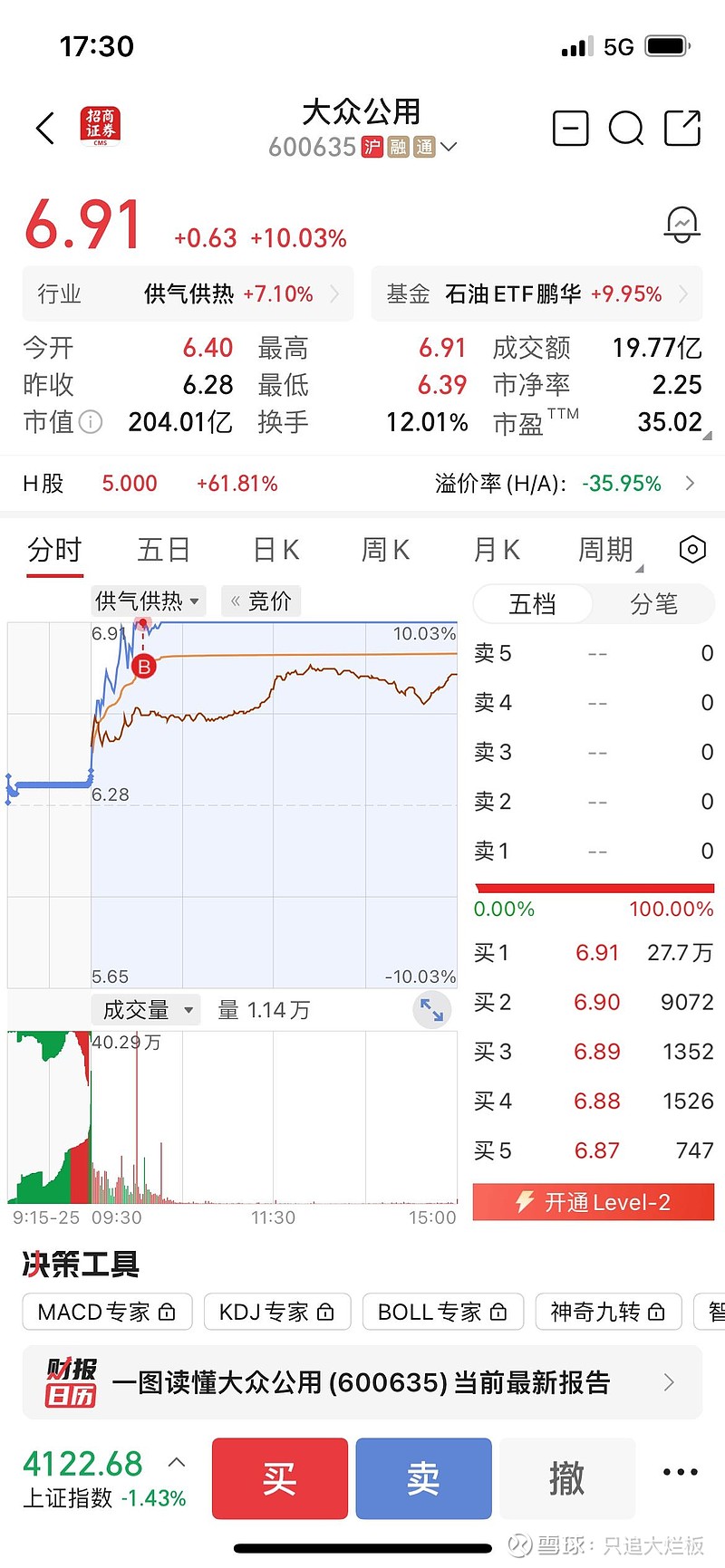Screen dimensions: 725x1568
Task: Open the 供气供热 industry row
Action: point(188,293)
